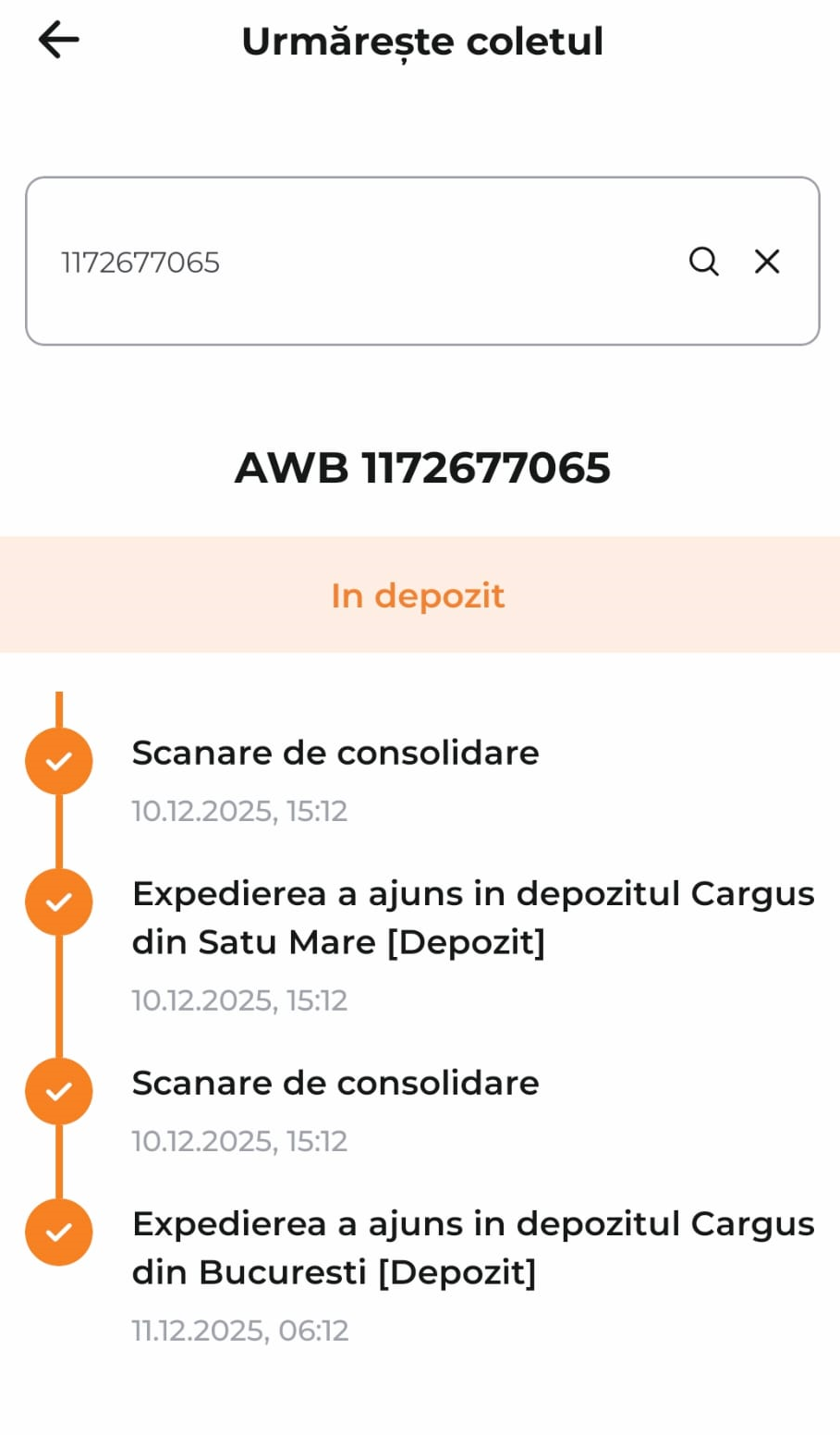Clear the AWB field with X icon
The height and width of the screenshot is (1435, 840).
(767, 262)
